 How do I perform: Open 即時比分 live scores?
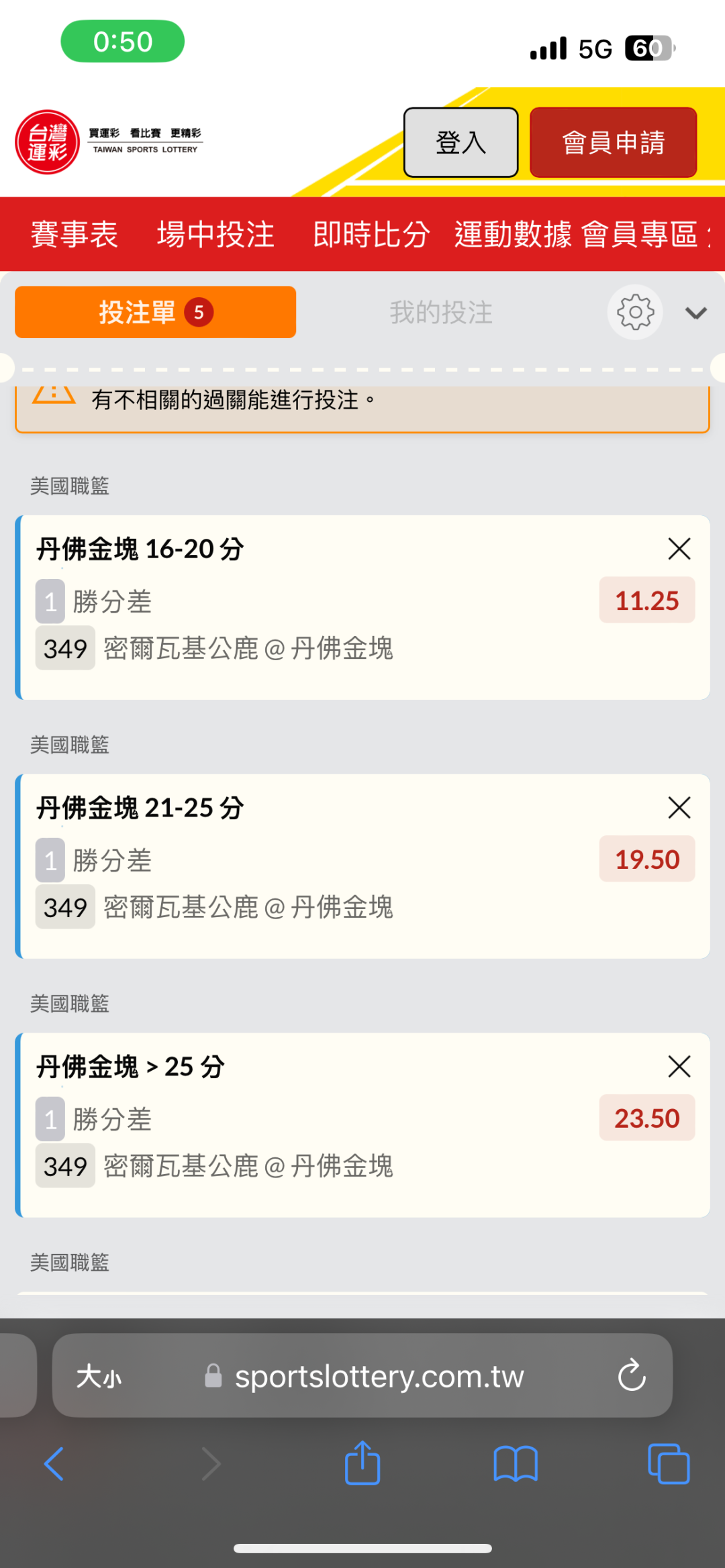pyautogui.click(x=371, y=235)
